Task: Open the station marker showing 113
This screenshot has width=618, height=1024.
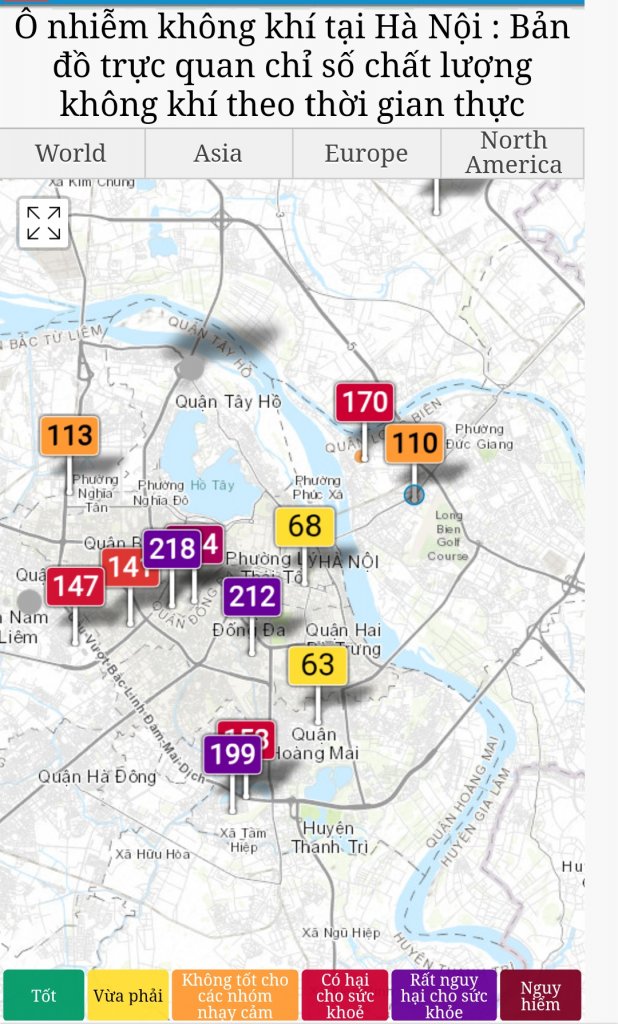Action: [70, 435]
